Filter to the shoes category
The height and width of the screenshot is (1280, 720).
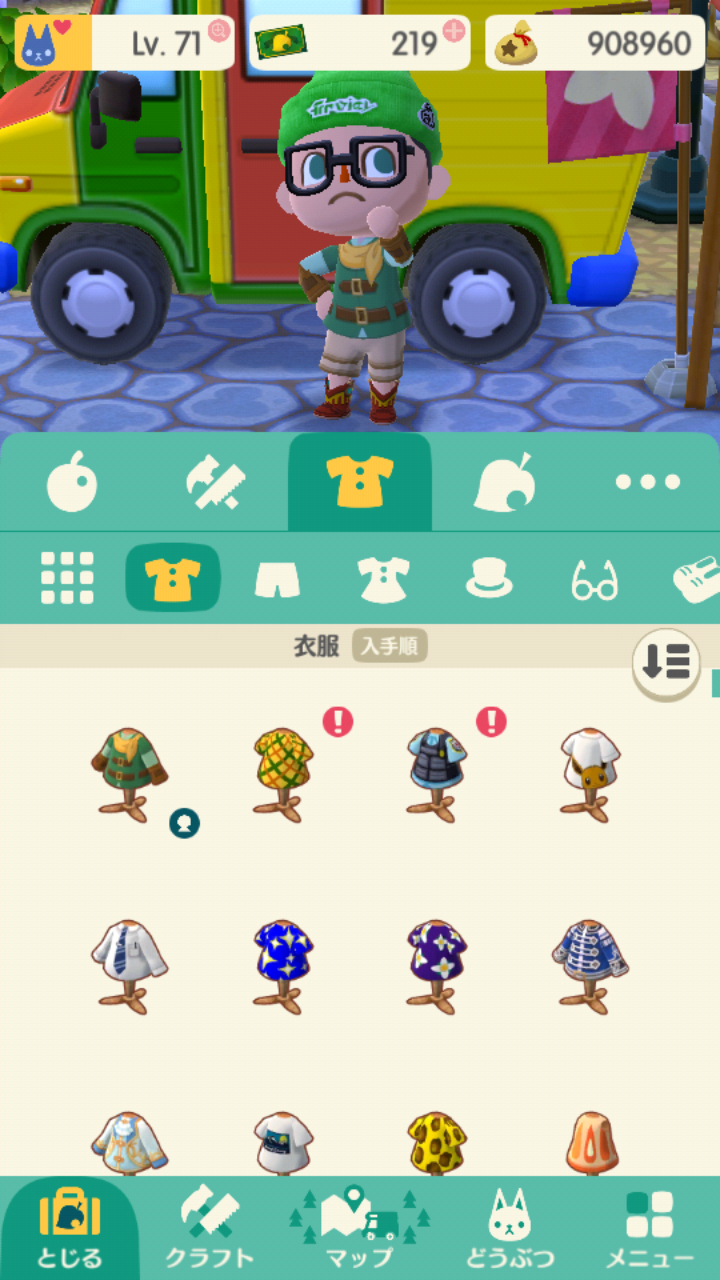(698, 579)
